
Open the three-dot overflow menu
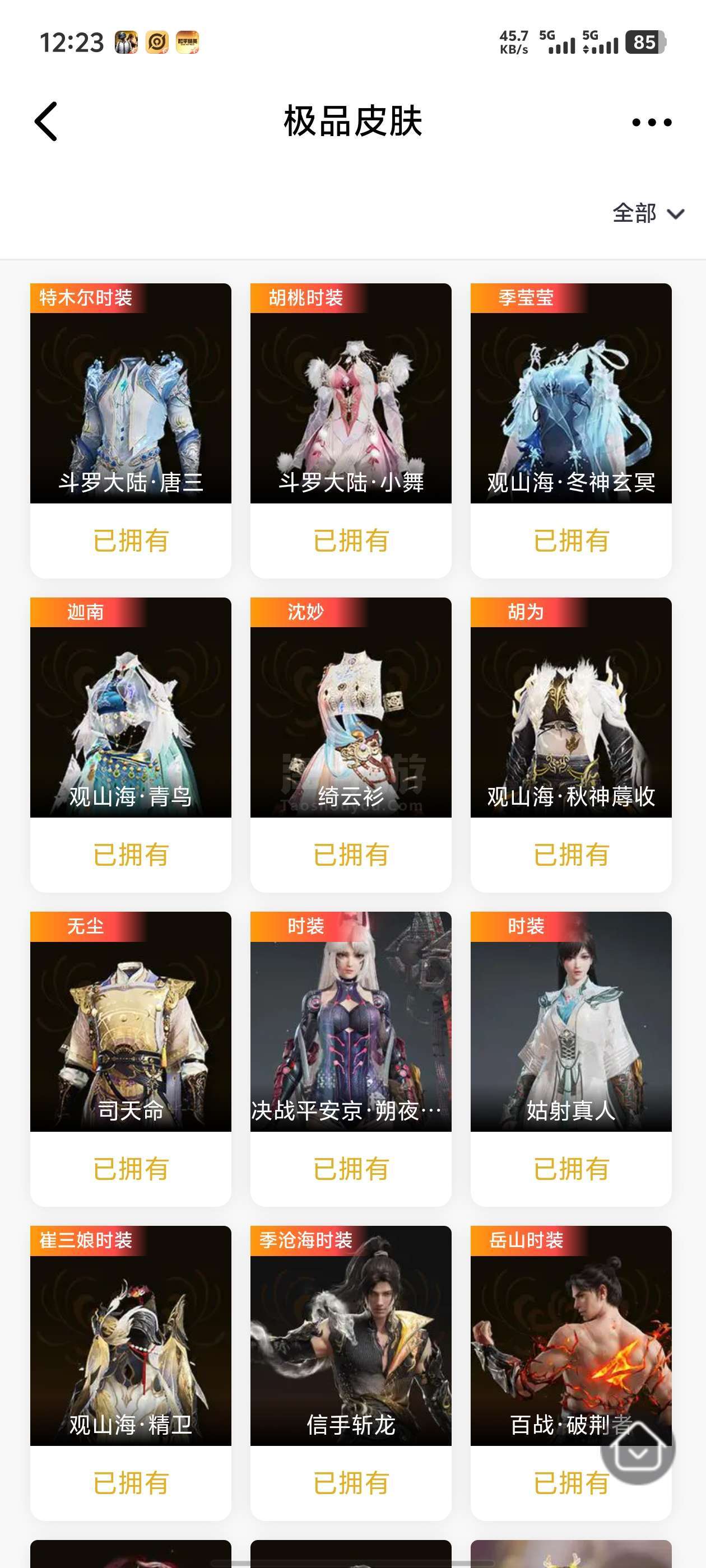click(x=651, y=122)
